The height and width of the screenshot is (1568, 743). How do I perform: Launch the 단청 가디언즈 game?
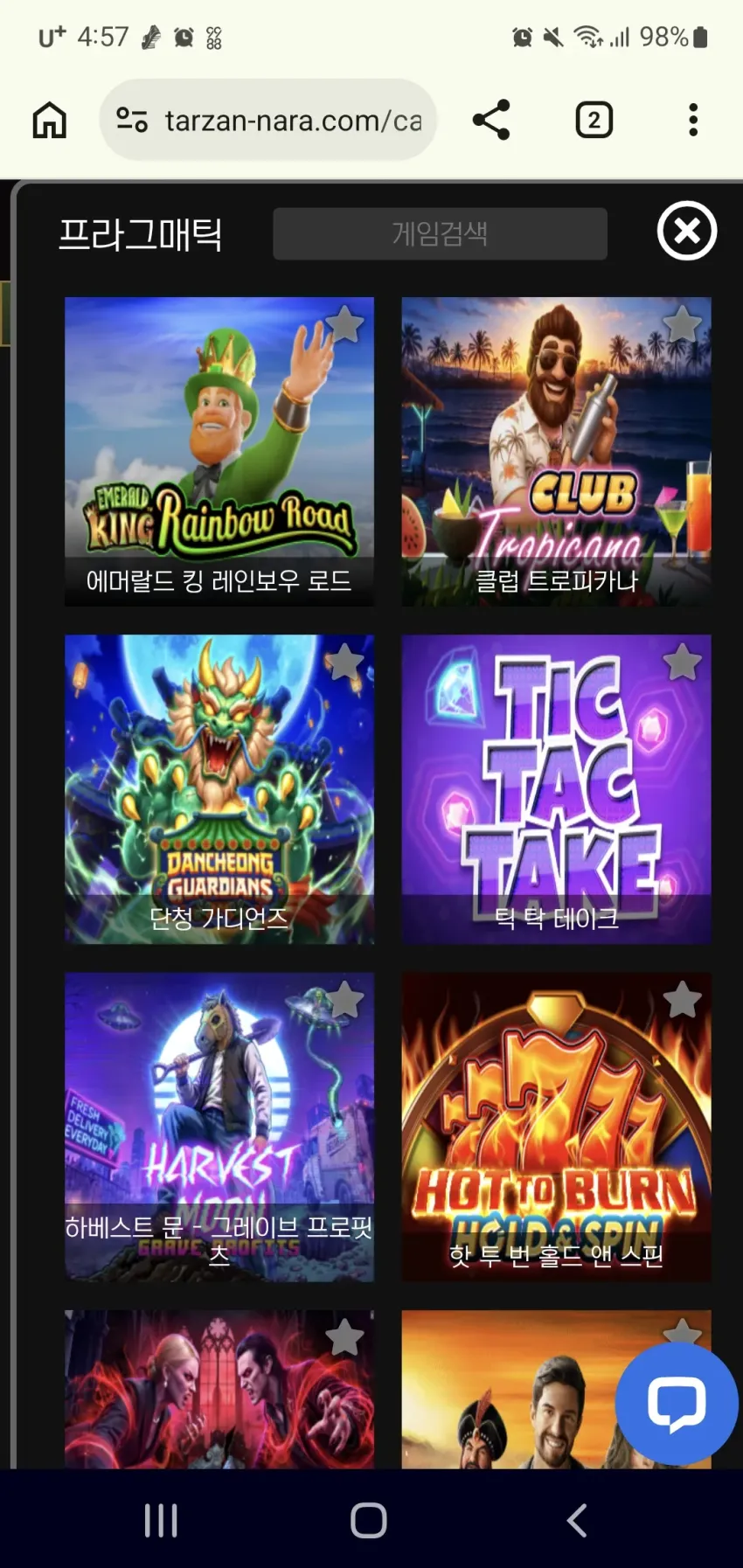pyautogui.click(x=219, y=789)
